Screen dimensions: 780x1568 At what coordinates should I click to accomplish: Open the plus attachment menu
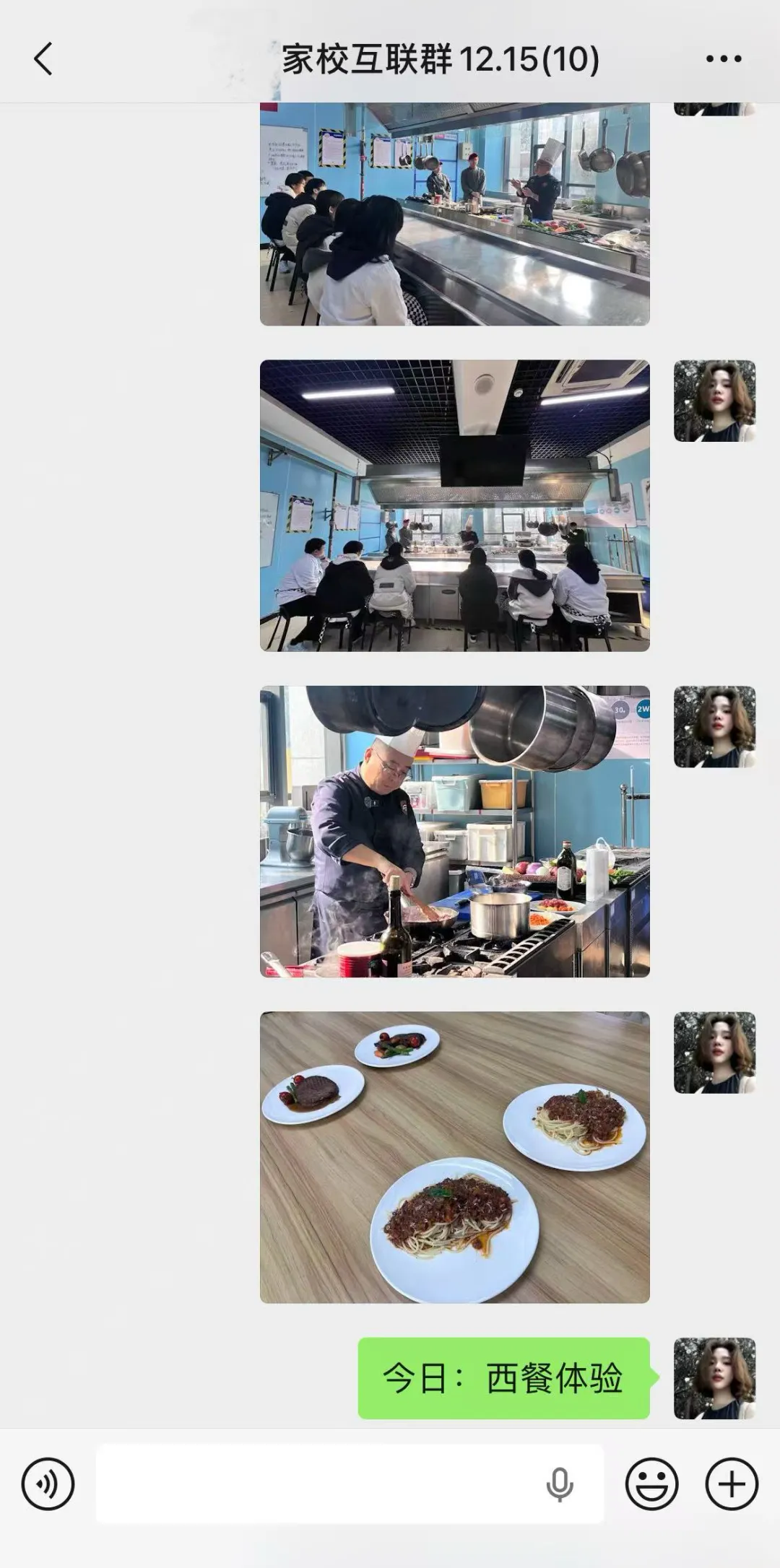[732, 1484]
